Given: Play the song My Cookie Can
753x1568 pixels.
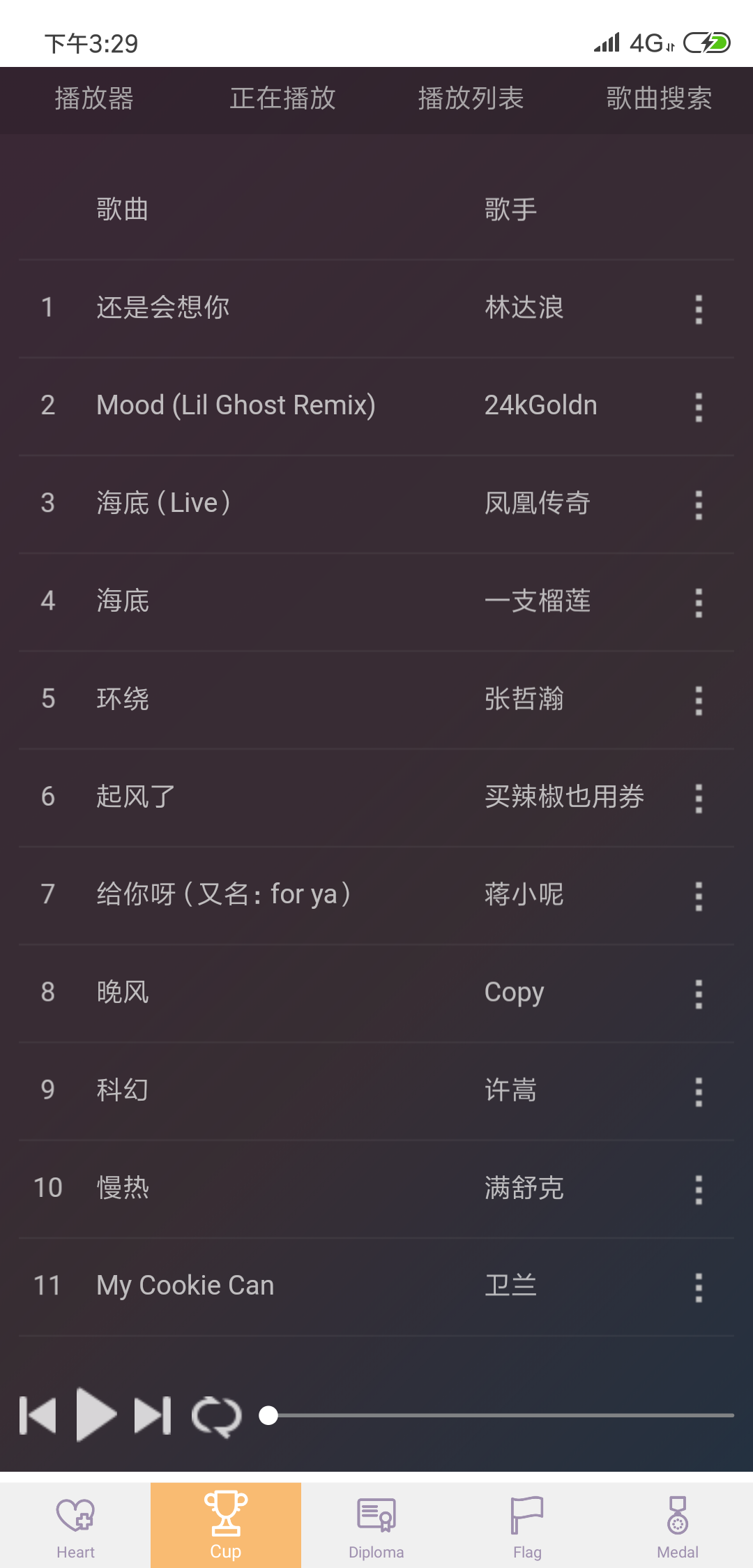Looking at the screenshot, I should pyautogui.click(x=185, y=1286).
